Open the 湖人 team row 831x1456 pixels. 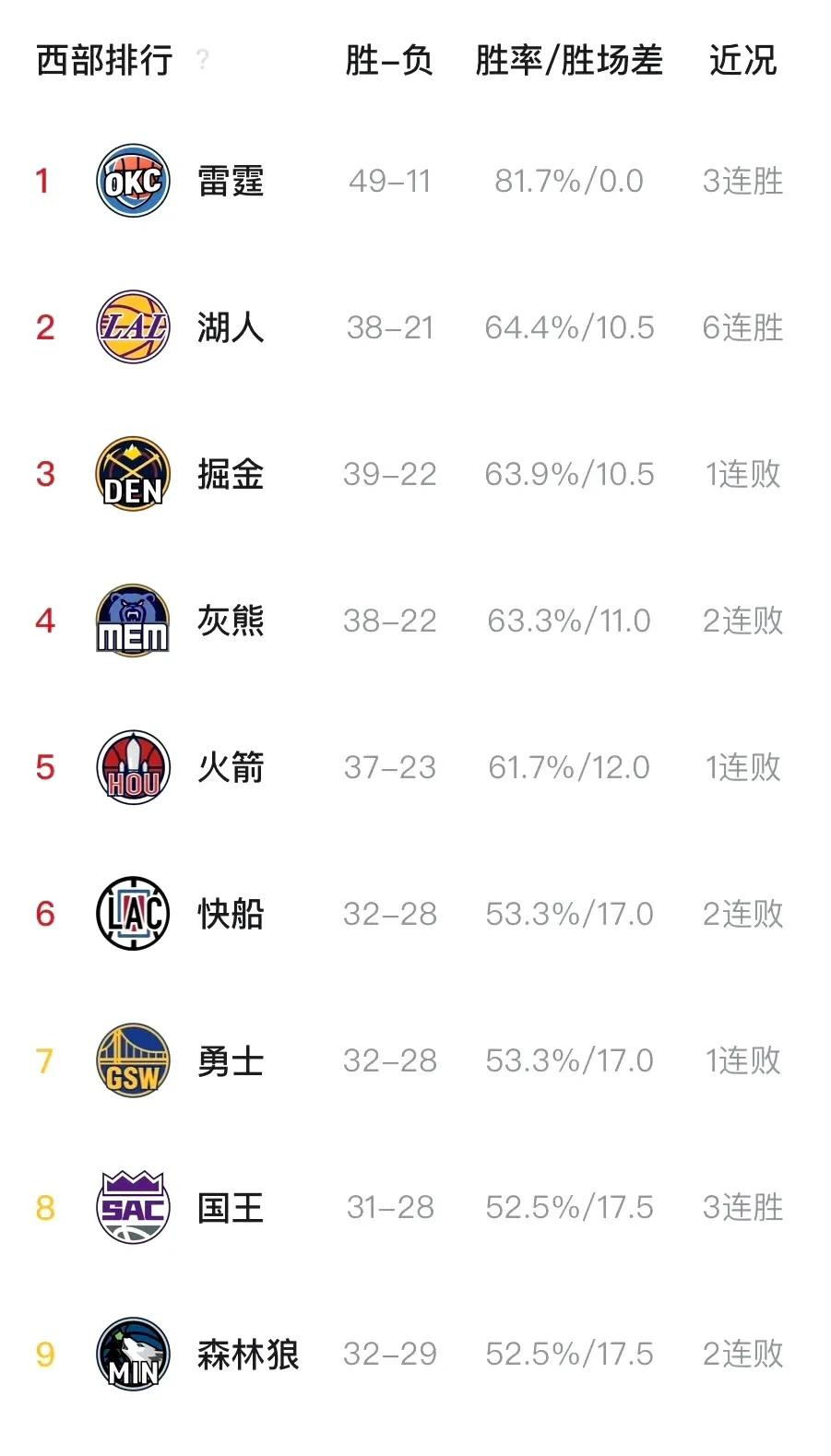click(231, 327)
